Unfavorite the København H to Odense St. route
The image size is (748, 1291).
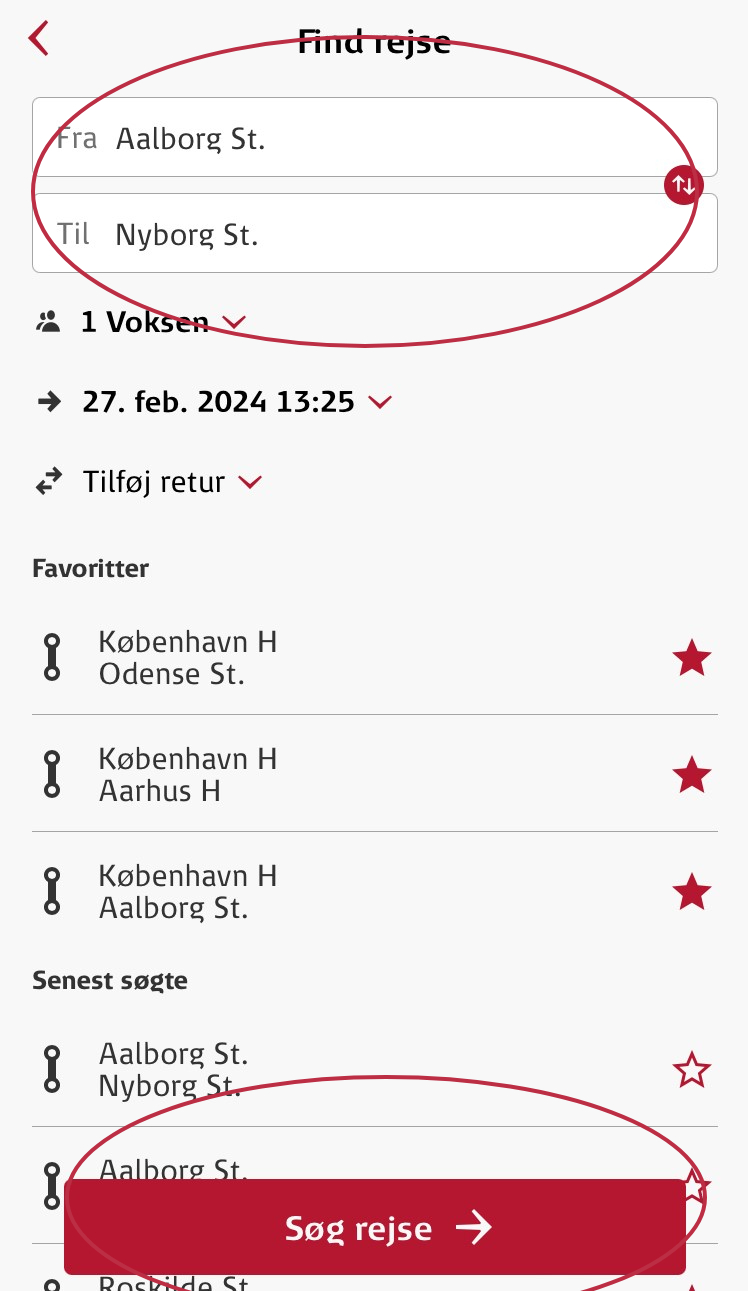692,657
